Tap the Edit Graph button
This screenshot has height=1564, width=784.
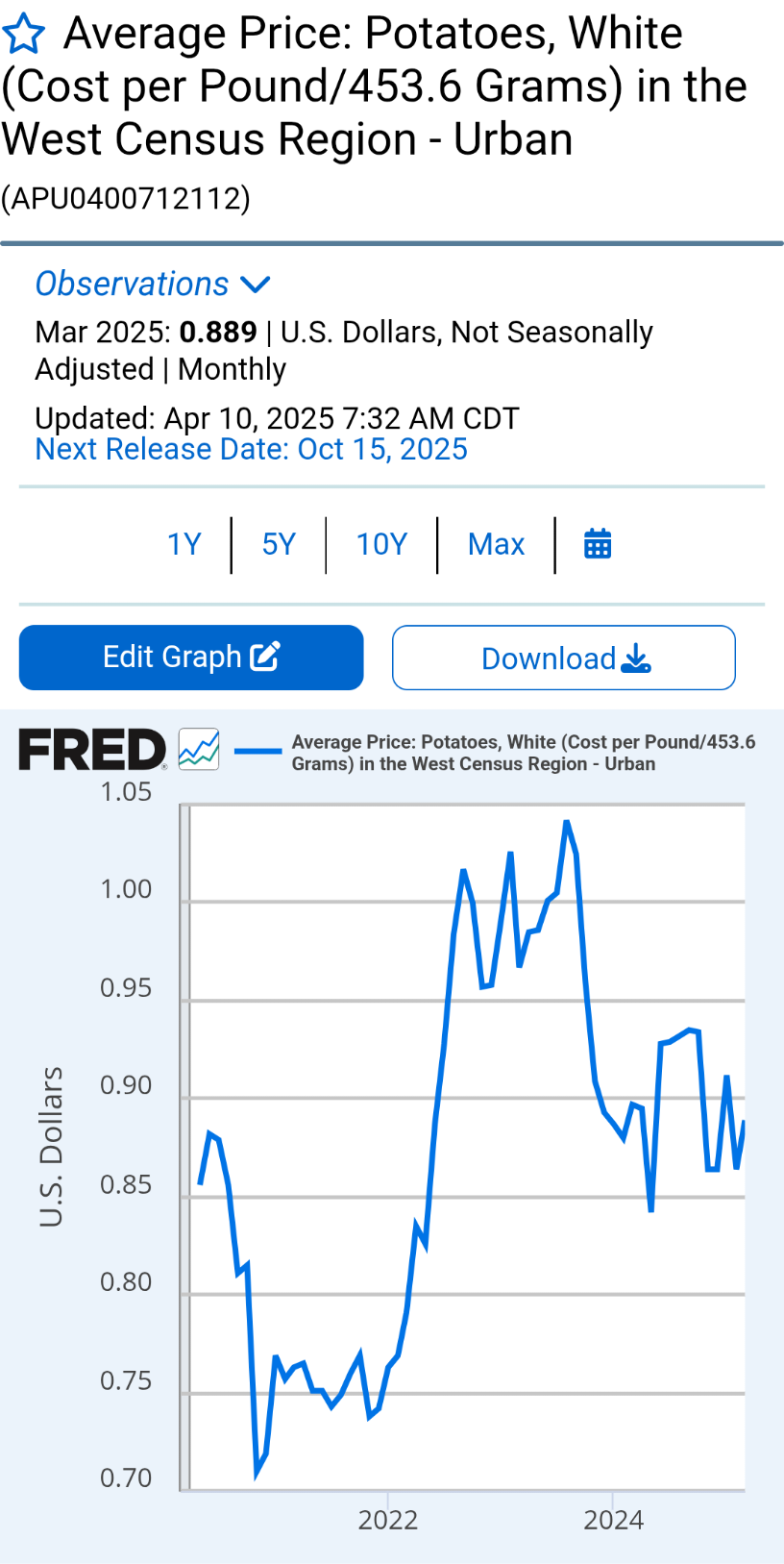pos(191,658)
